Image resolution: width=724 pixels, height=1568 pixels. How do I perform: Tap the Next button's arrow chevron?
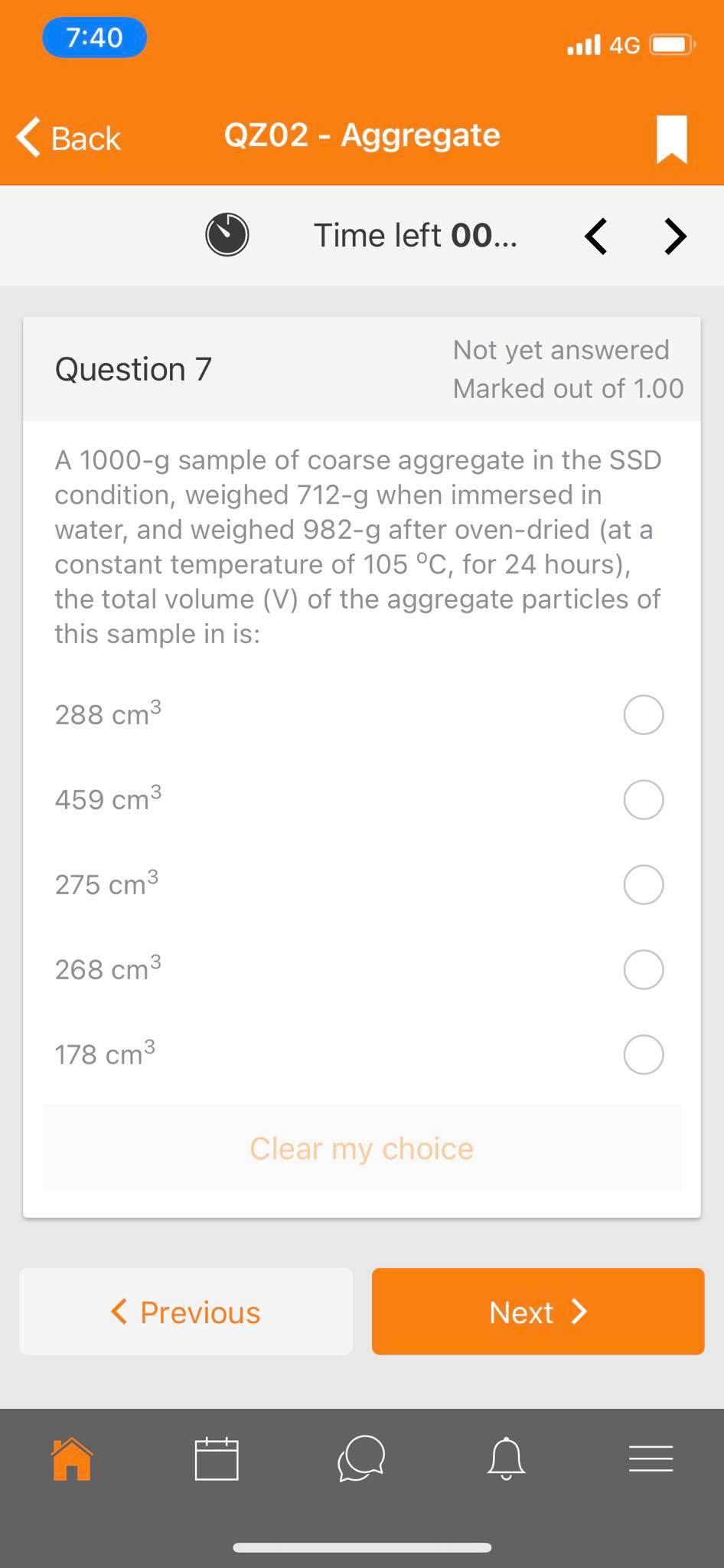[x=581, y=1312]
